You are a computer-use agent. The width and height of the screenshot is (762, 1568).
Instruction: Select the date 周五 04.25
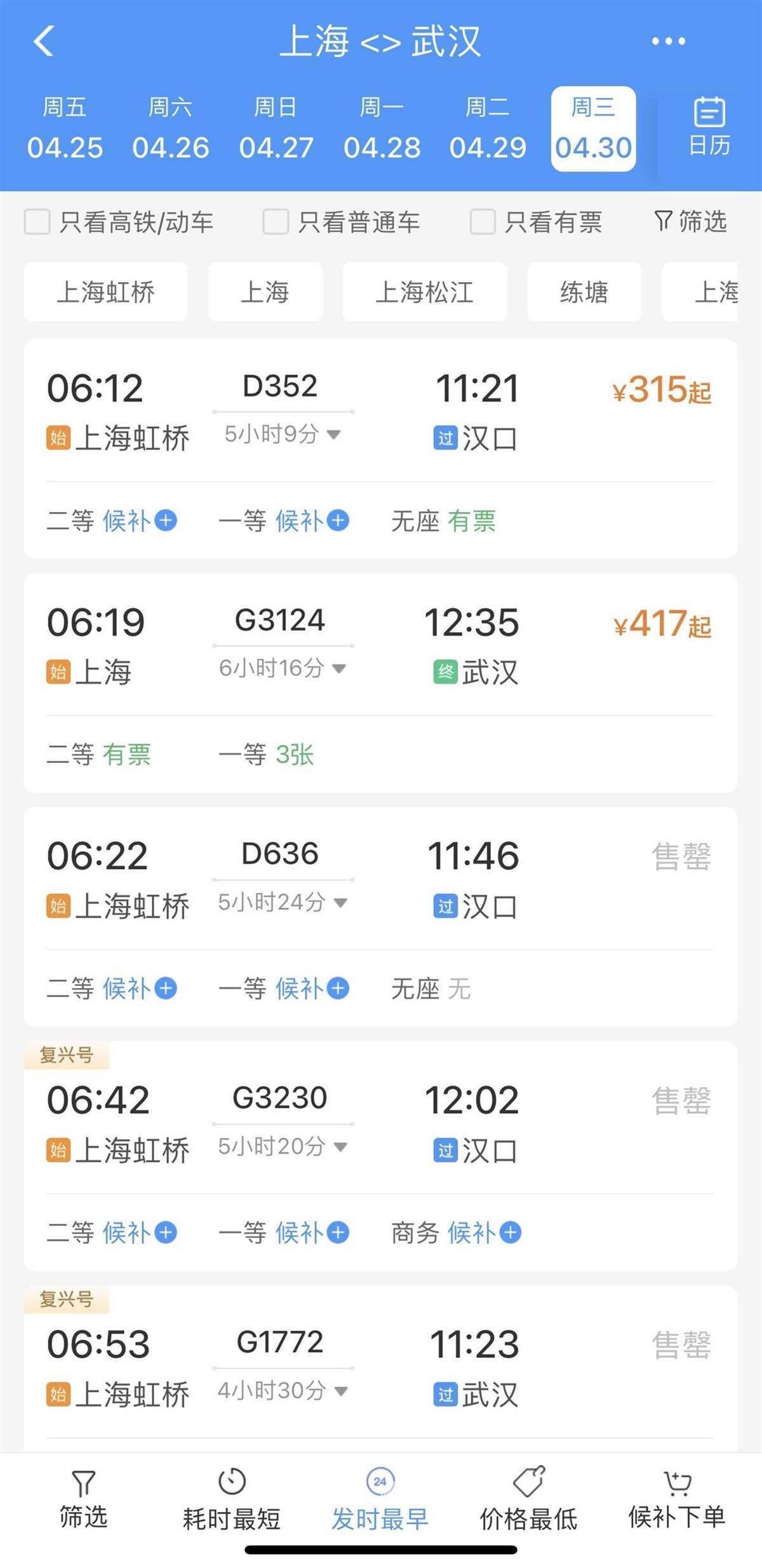(64, 128)
